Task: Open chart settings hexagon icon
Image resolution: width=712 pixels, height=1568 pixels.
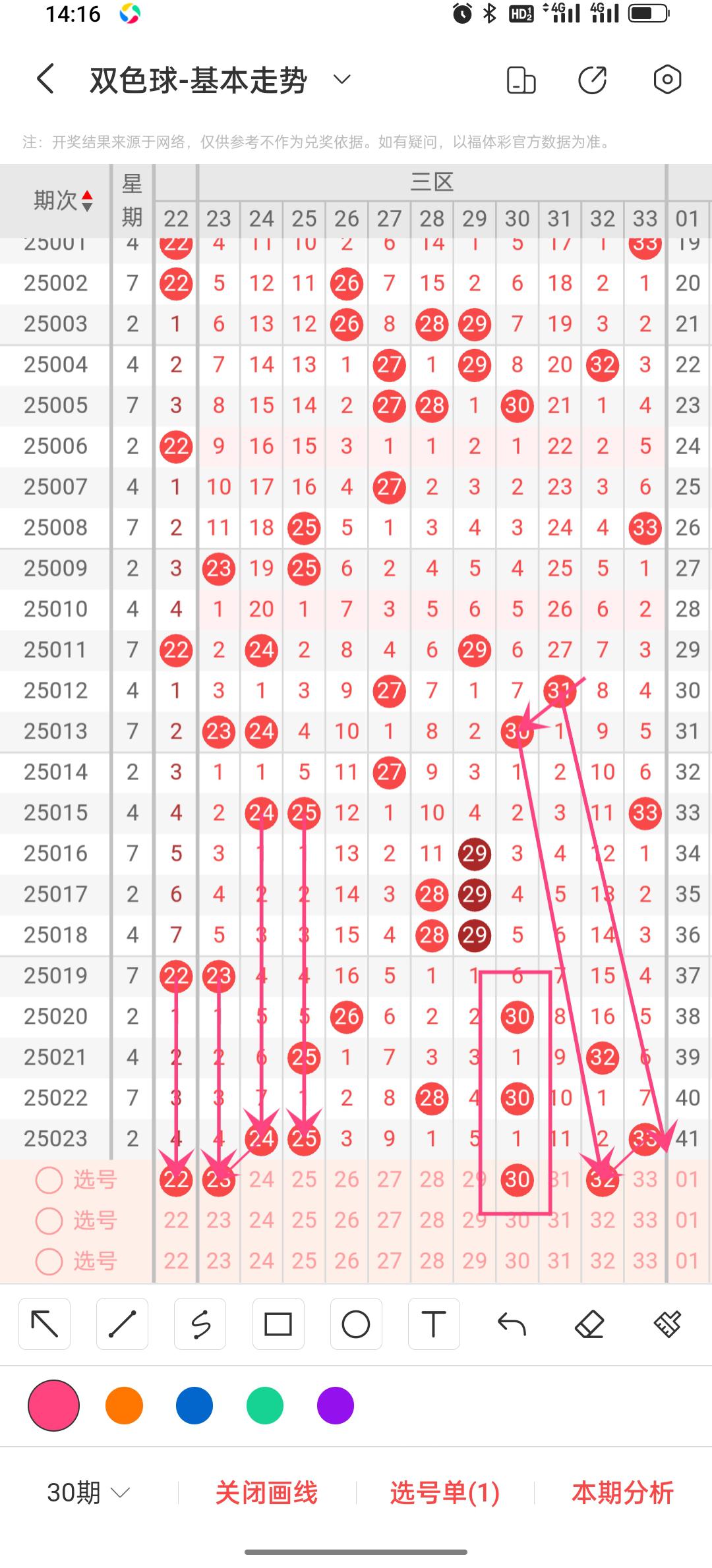Action: click(667, 80)
